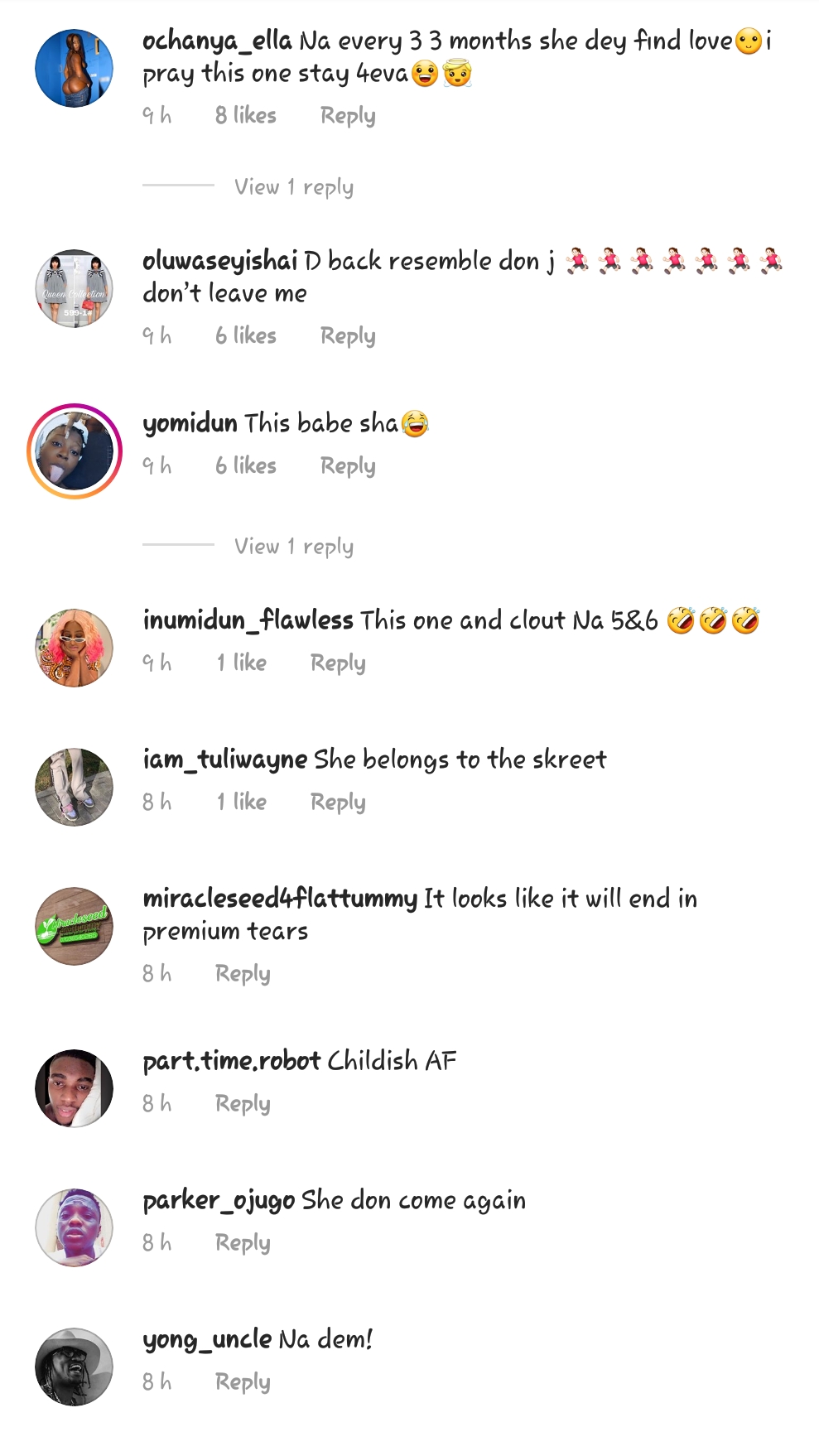Reply to iam_tuliwayne's comment
Viewport: 819px width, 1456px height.
338,803
